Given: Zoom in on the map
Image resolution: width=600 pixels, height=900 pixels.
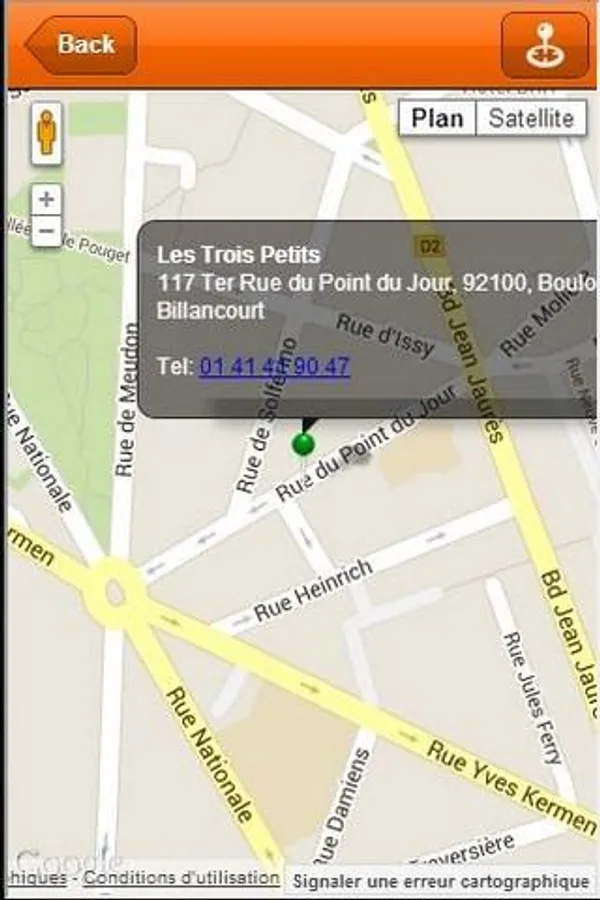Looking at the screenshot, I should coord(46,199).
